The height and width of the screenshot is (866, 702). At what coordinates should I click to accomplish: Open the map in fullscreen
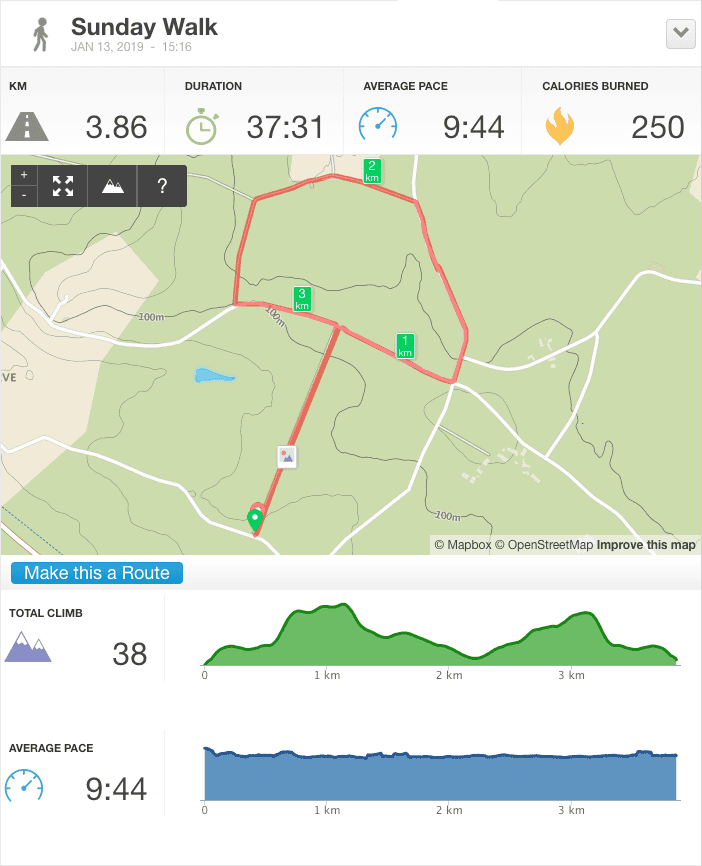pos(63,186)
